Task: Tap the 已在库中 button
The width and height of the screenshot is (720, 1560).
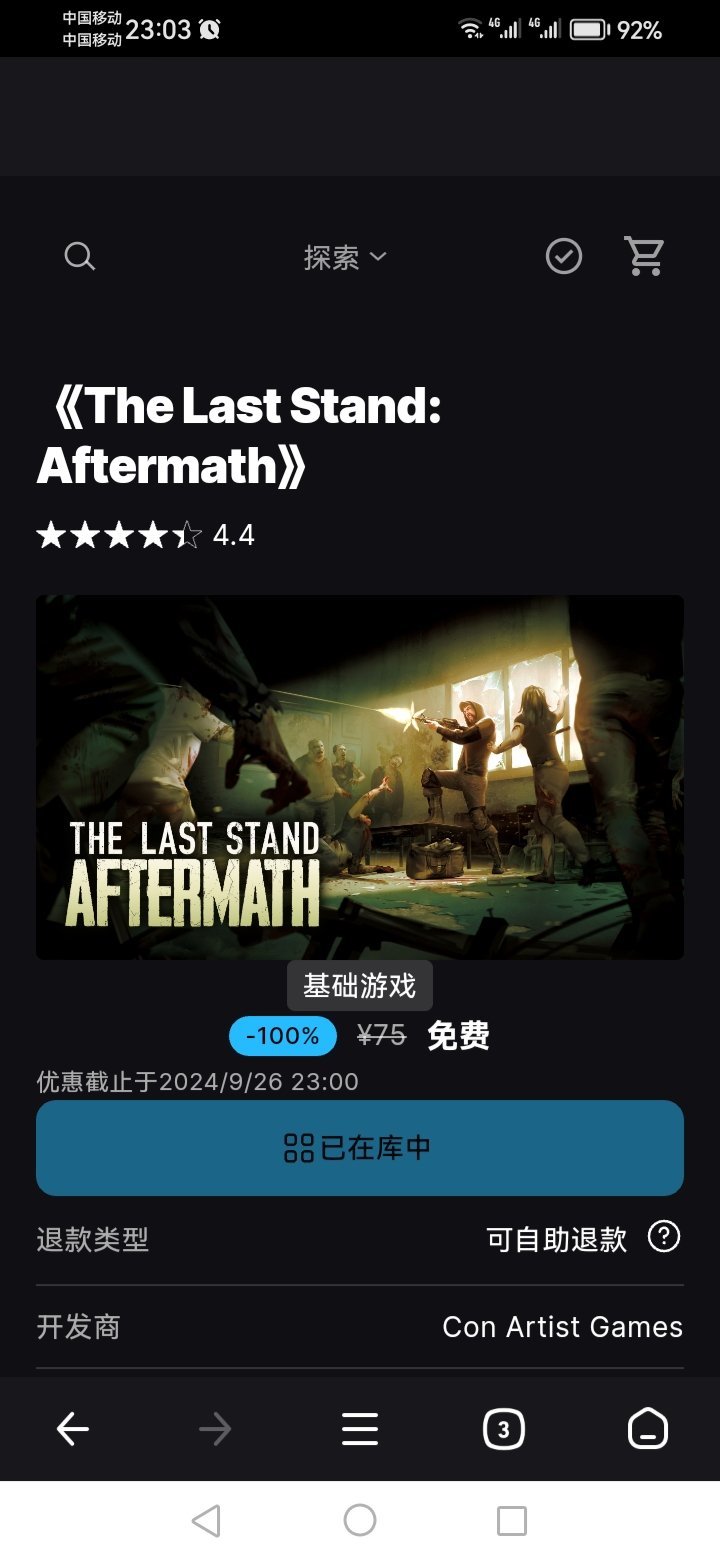Action: click(360, 1147)
